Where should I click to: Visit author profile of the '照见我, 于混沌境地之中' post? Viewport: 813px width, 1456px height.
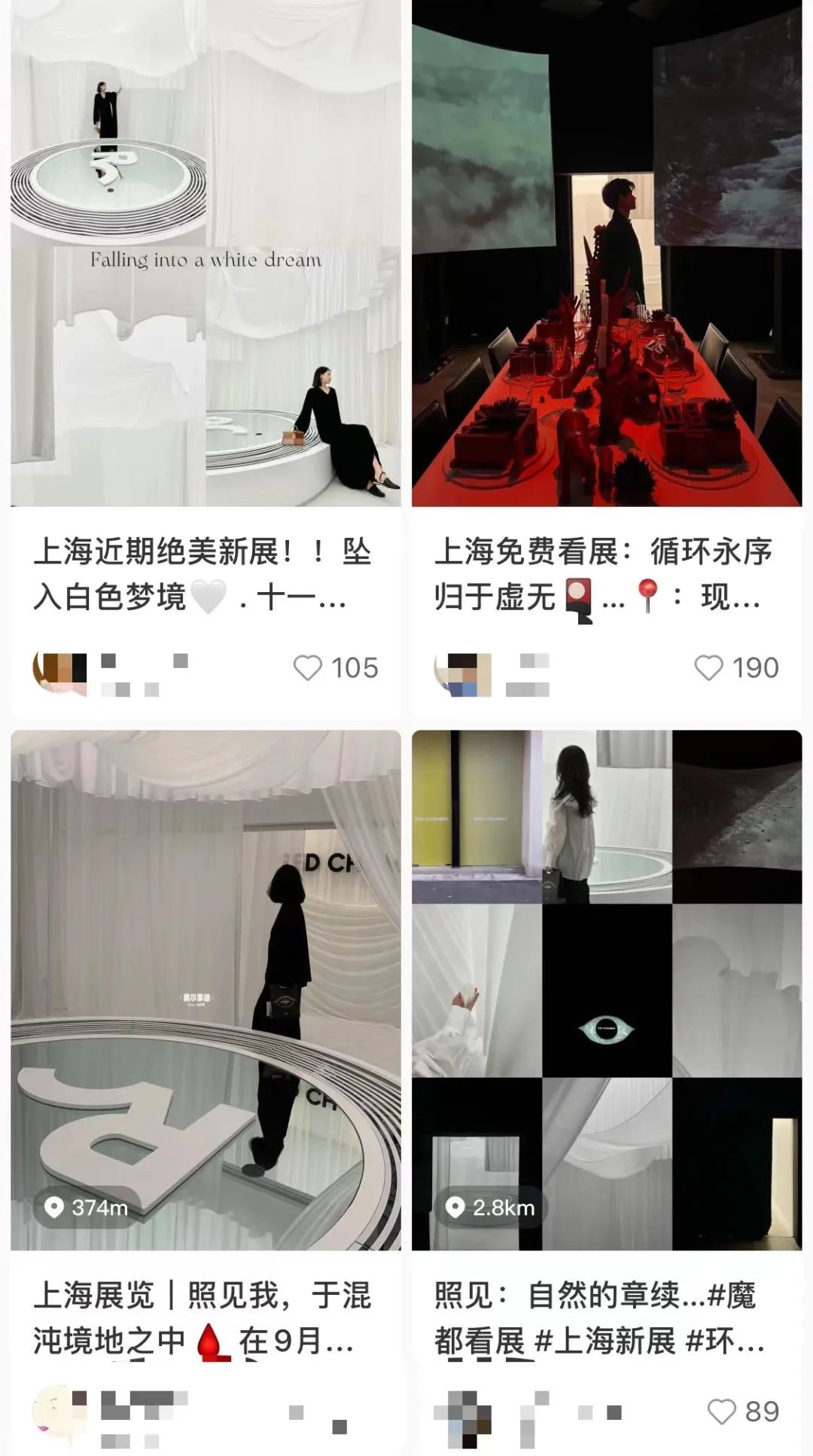click(57, 1412)
